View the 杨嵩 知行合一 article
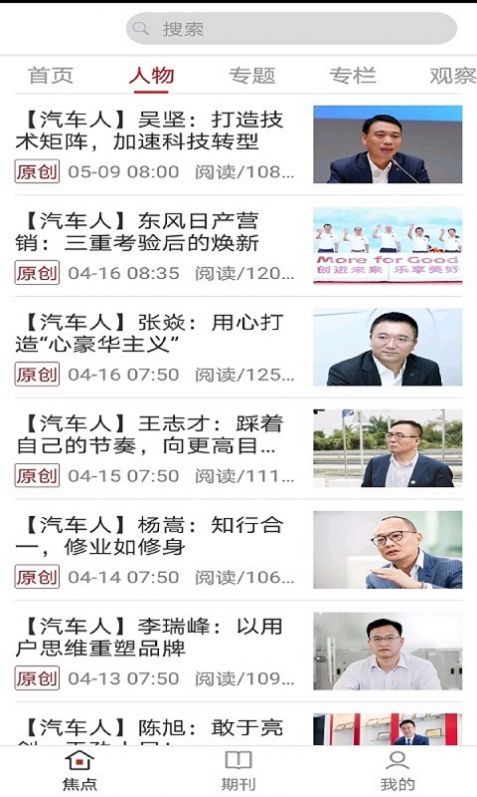Viewport: 477px width, 797px height. coord(238,550)
